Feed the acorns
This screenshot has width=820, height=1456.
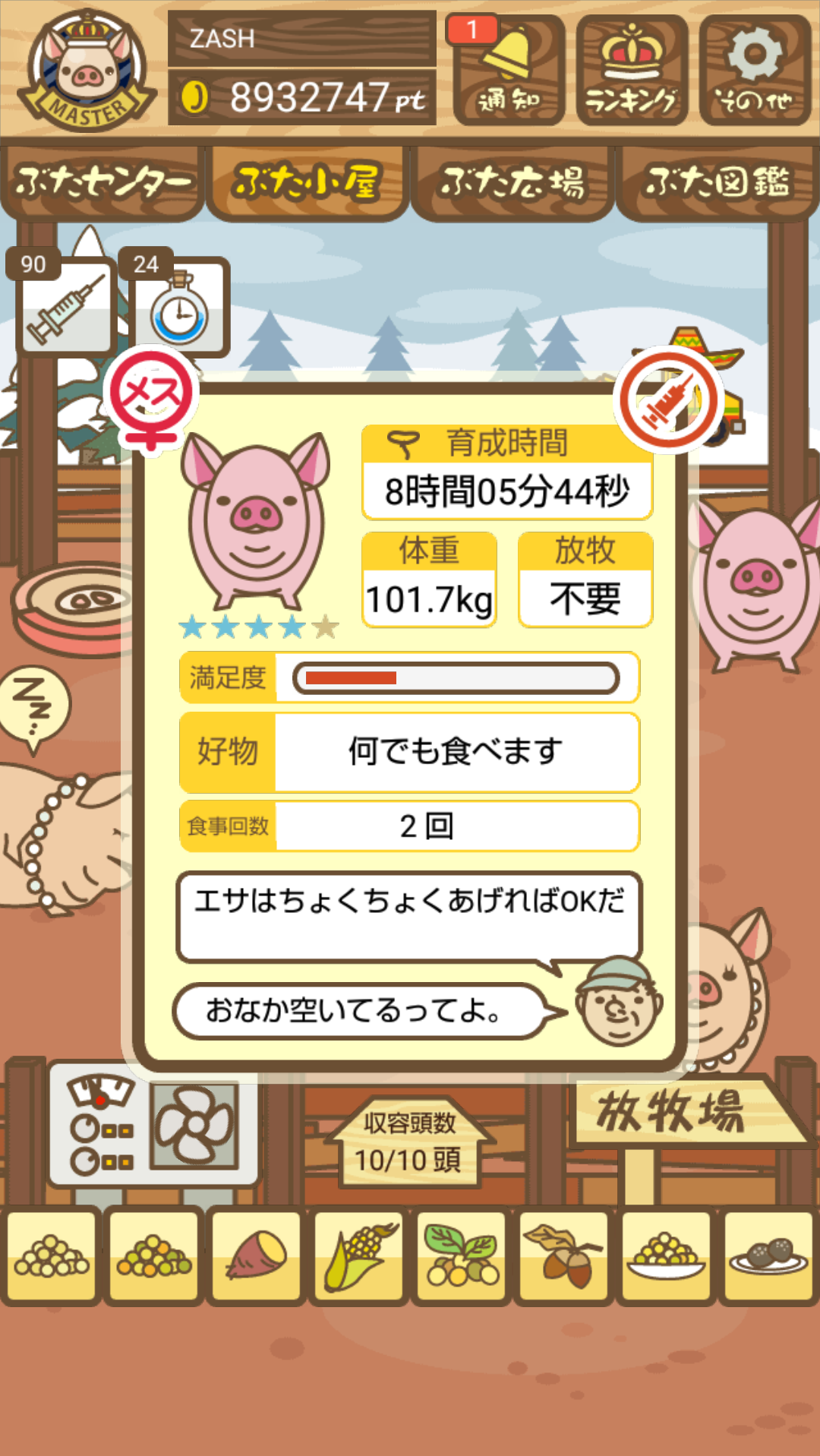[564, 1255]
